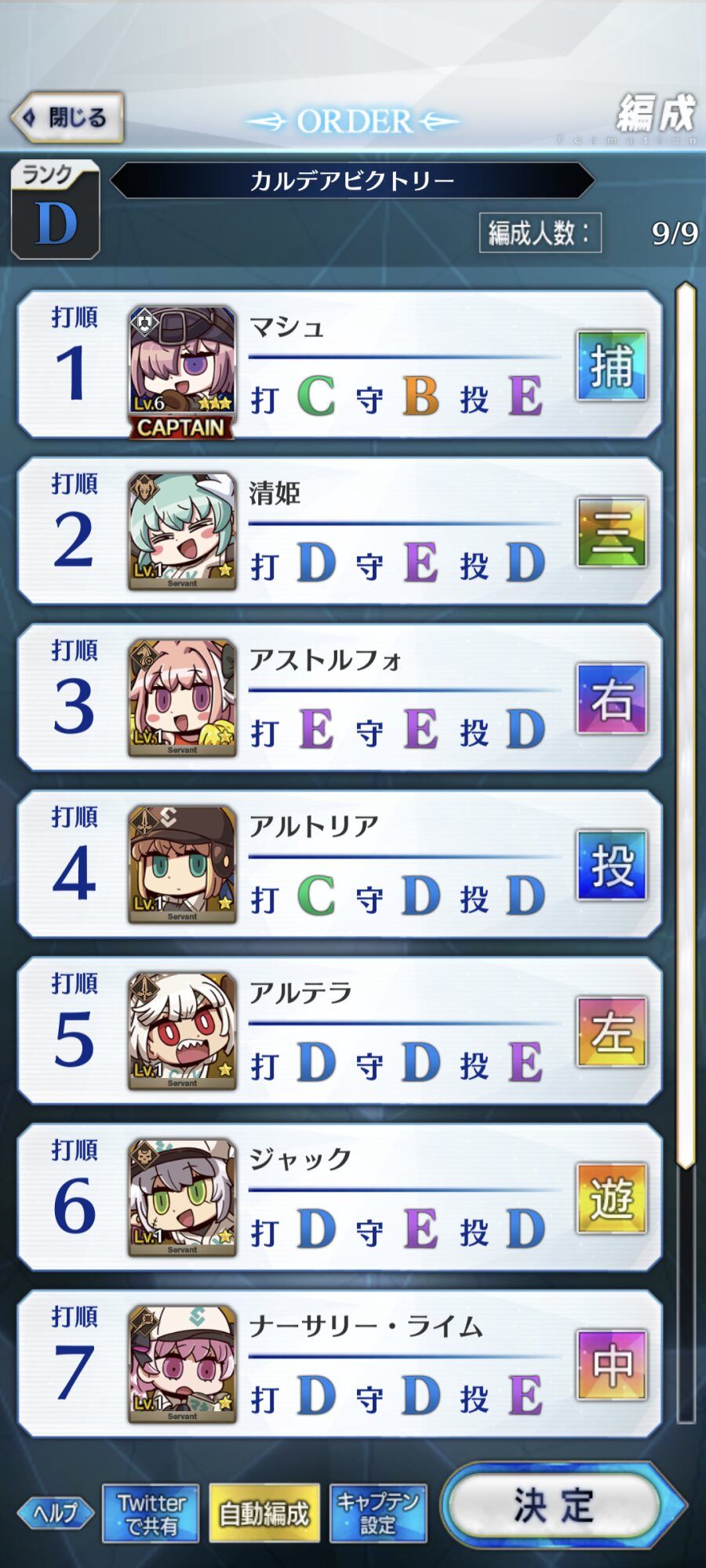The width and height of the screenshot is (706, 1568).
Task: Select batting order 1 マシュ row
Action: (x=340, y=365)
